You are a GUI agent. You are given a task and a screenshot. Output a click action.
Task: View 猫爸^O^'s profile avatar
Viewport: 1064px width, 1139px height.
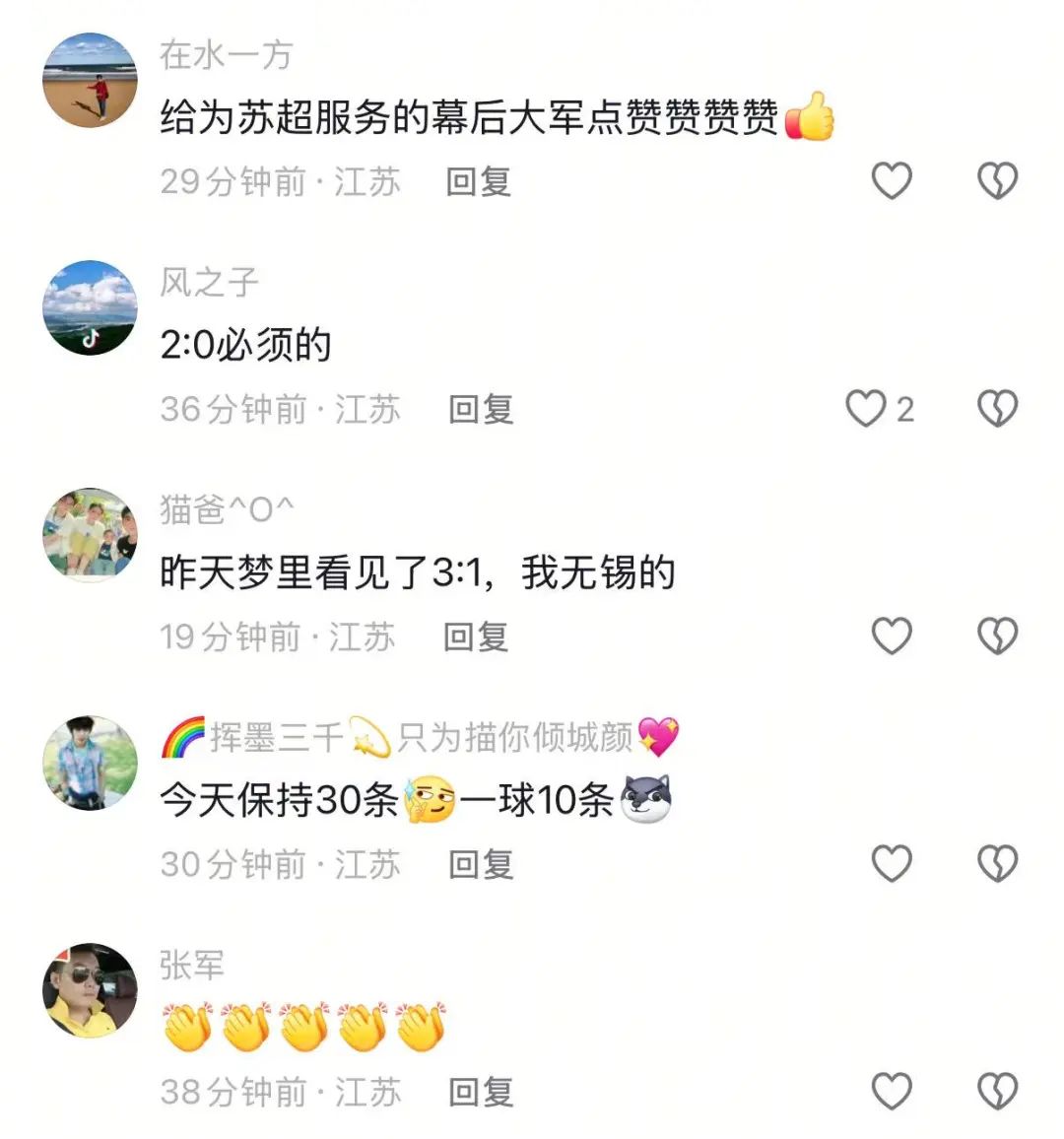point(90,535)
